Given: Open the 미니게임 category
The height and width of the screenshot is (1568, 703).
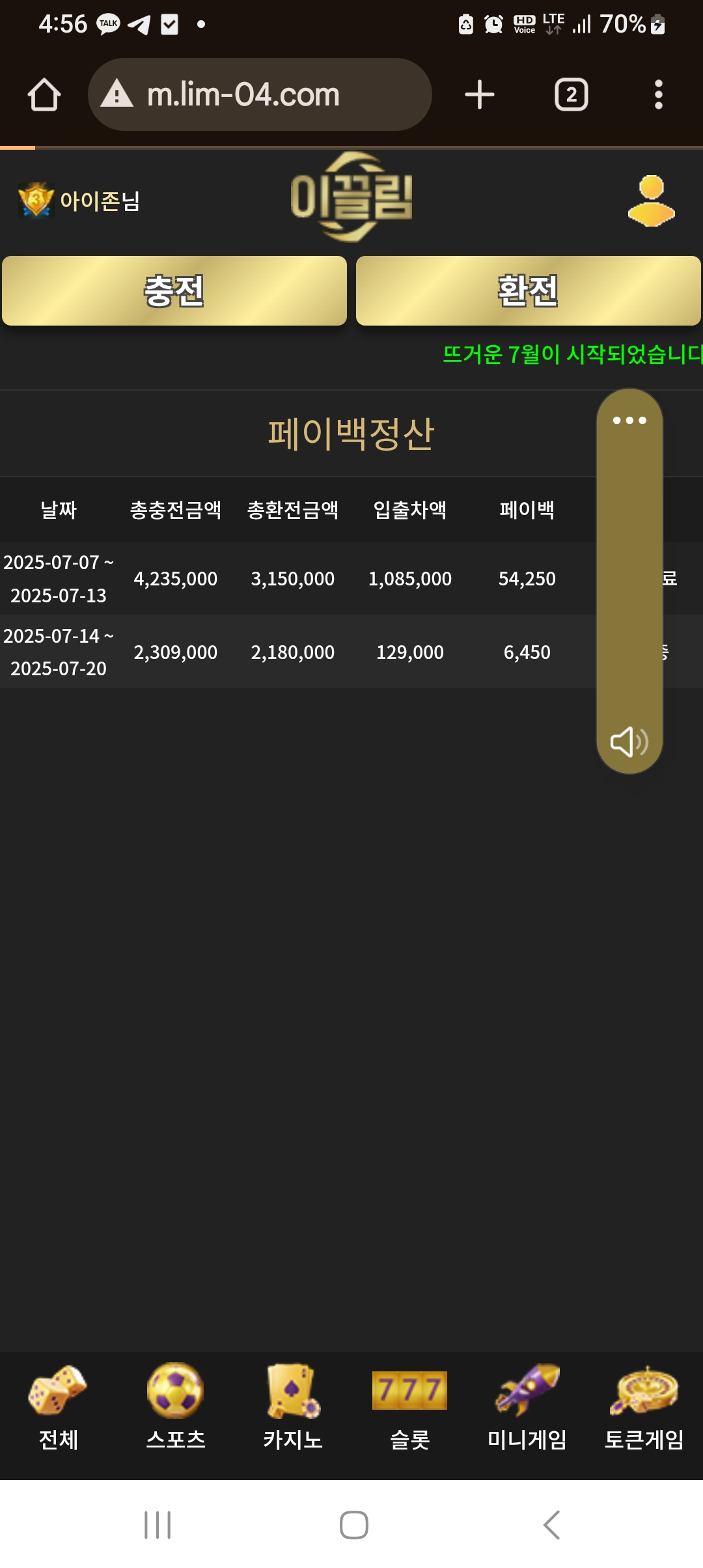Looking at the screenshot, I should (x=527, y=1408).
